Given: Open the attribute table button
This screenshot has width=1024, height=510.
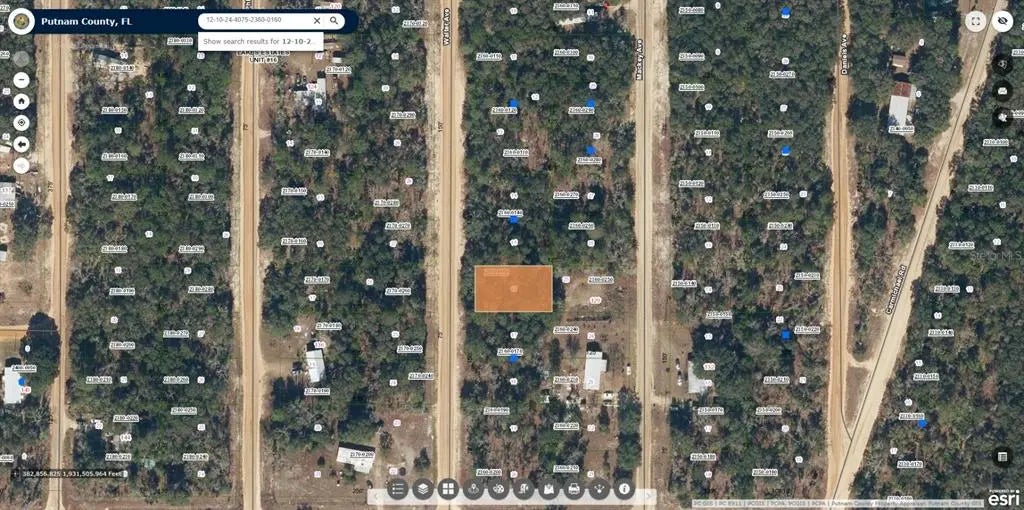Looking at the screenshot, I should [x=1002, y=456].
